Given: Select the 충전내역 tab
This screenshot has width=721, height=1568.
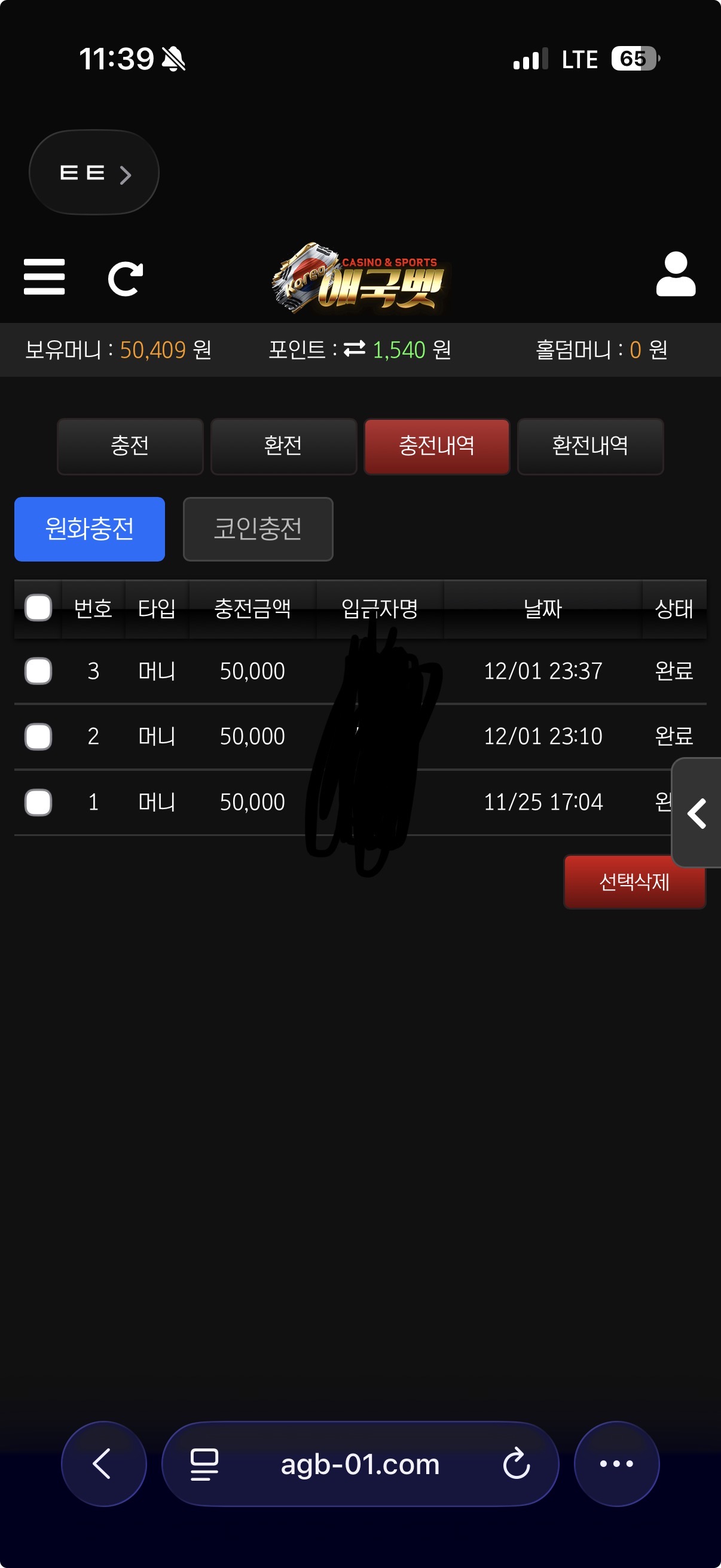Looking at the screenshot, I should (x=436, y=446).
